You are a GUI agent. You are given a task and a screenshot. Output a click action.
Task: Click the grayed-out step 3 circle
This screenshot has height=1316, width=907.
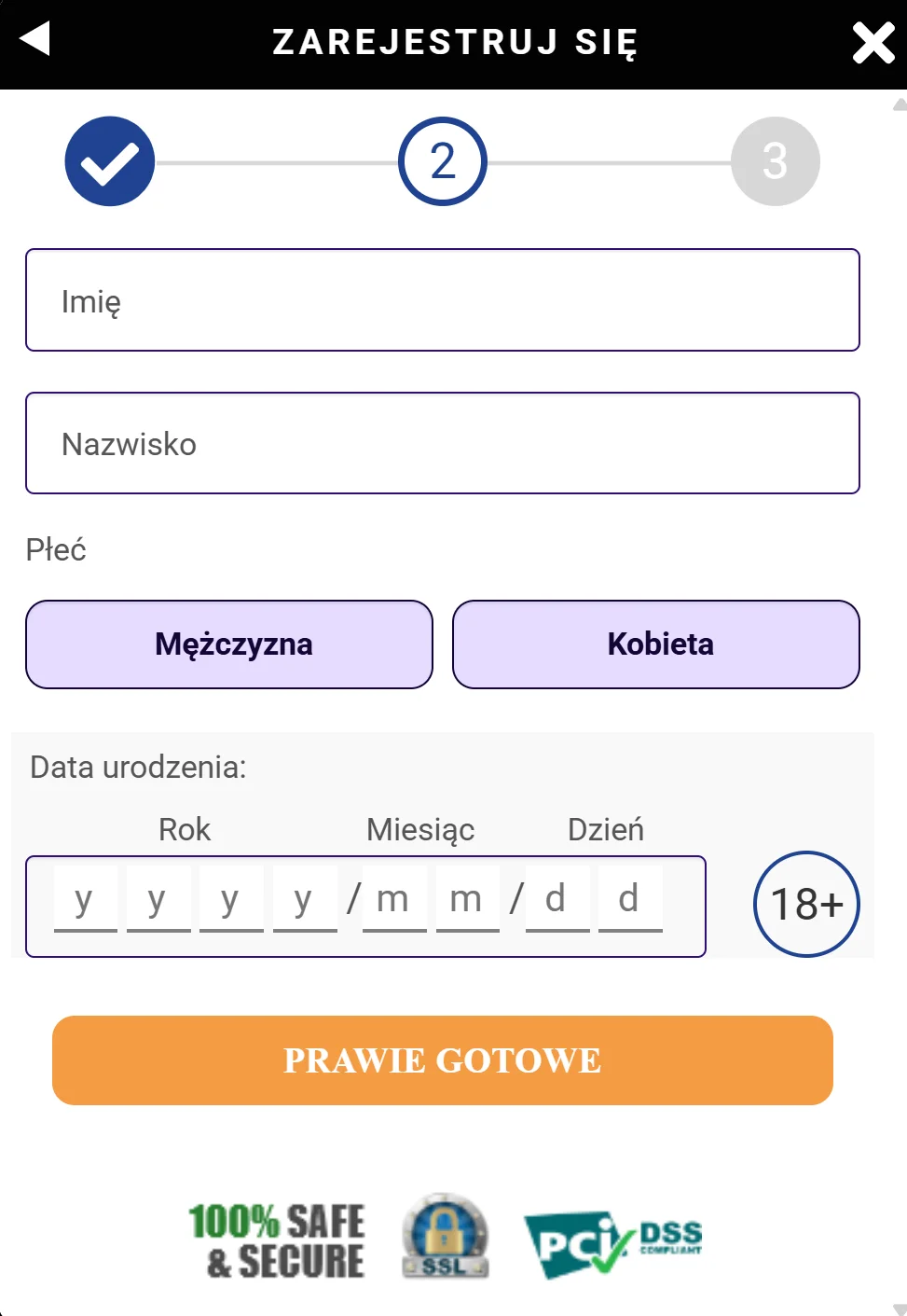coord(775,160)
